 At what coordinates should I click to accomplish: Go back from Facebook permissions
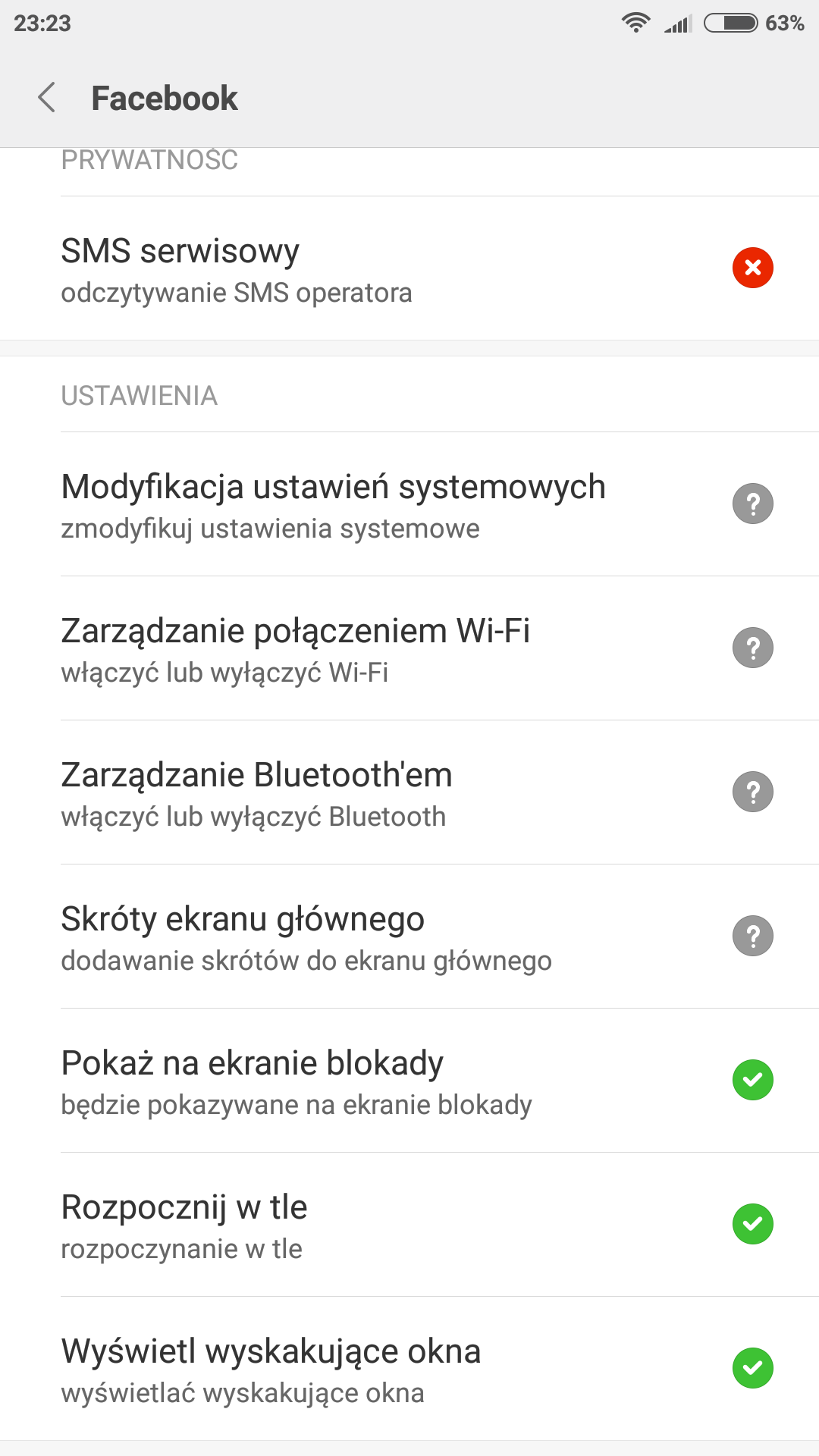tap(47, 98)
